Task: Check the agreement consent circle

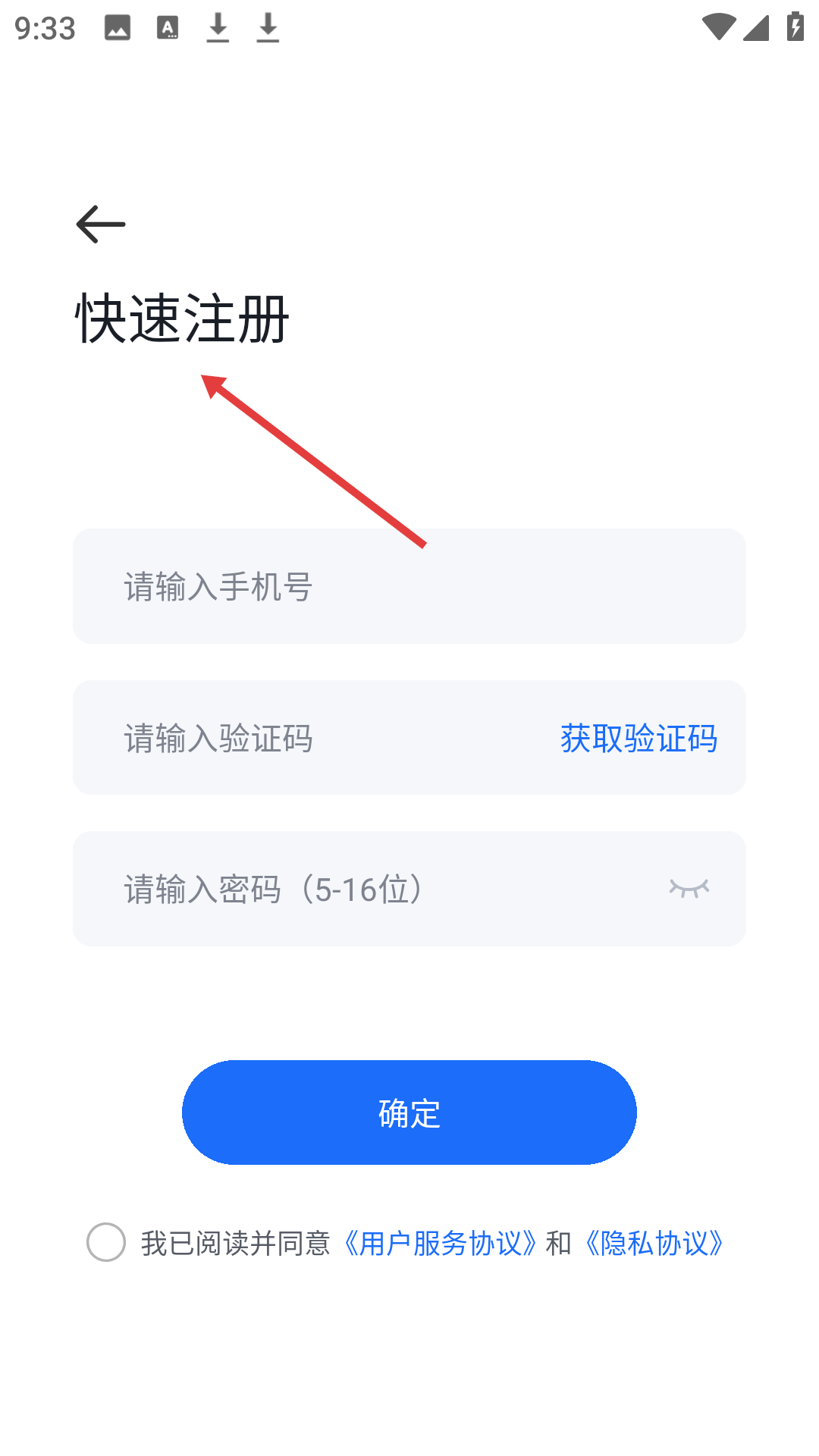Action: pos(106,1242)
